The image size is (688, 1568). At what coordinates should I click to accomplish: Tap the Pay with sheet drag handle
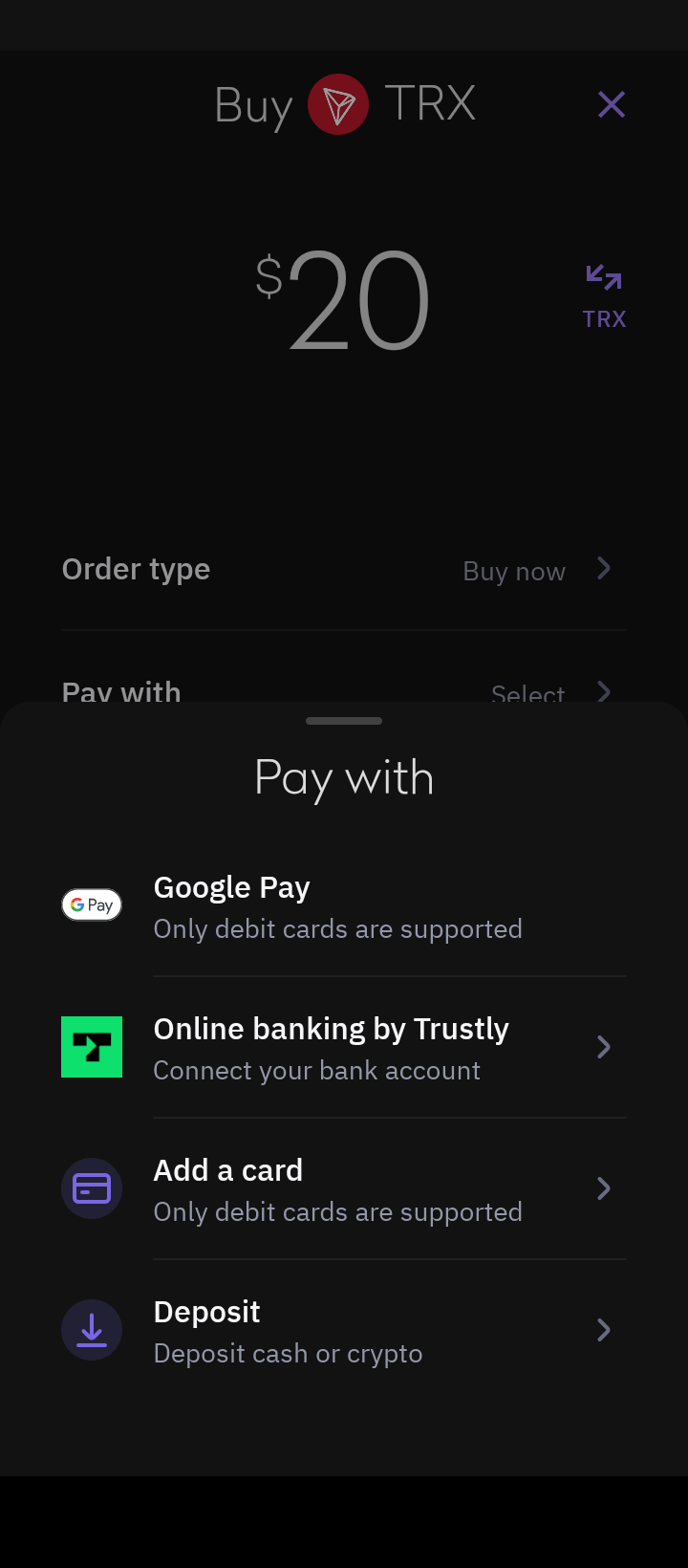pos(344,721)
